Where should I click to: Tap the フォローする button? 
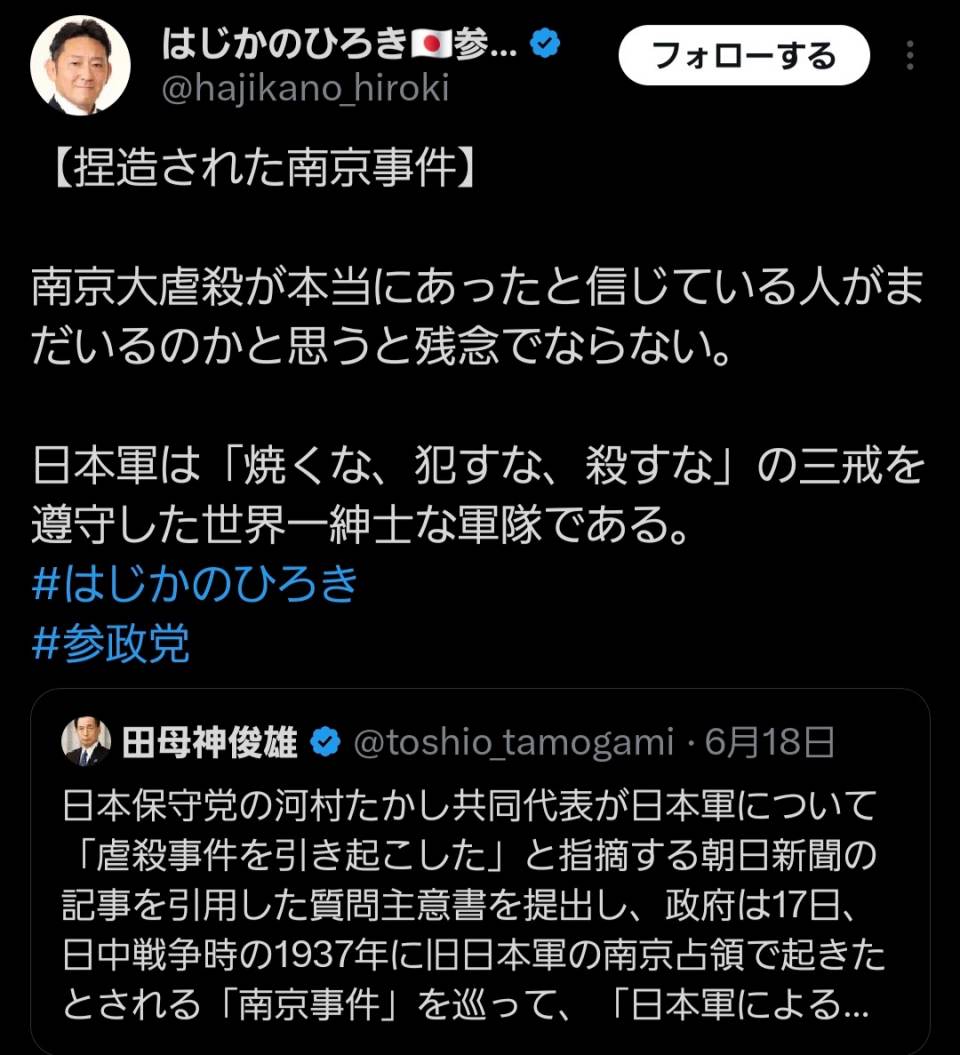[743, 56]
